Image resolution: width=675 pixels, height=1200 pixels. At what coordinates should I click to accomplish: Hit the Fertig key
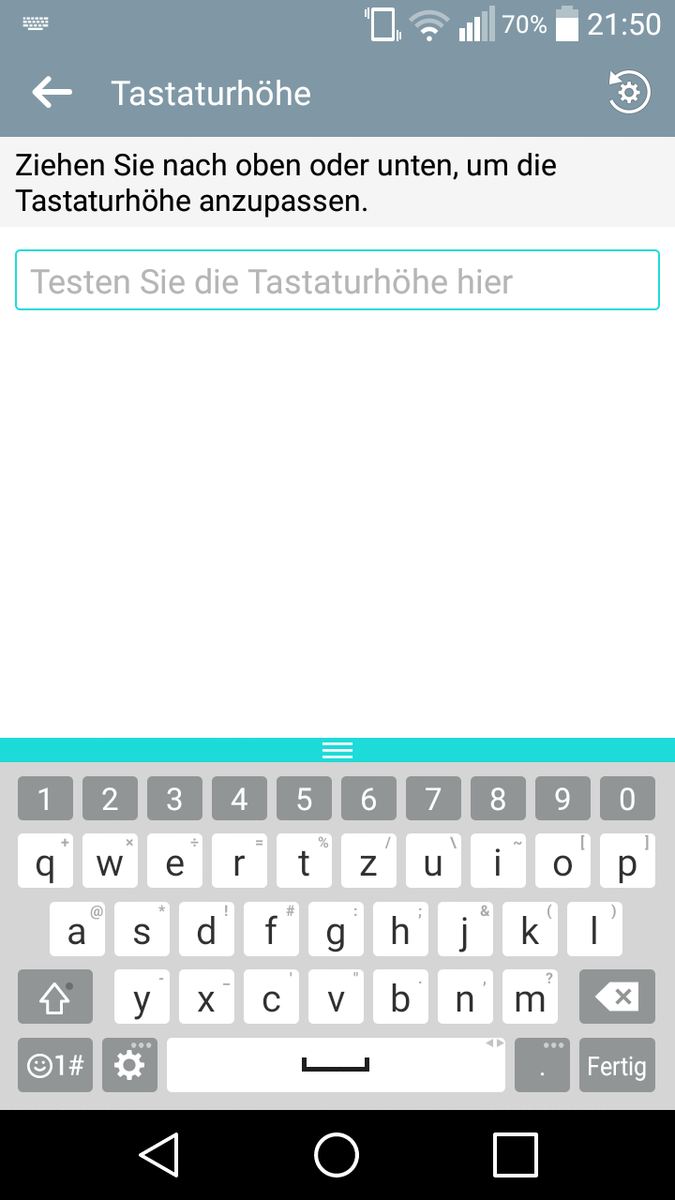616,1066
